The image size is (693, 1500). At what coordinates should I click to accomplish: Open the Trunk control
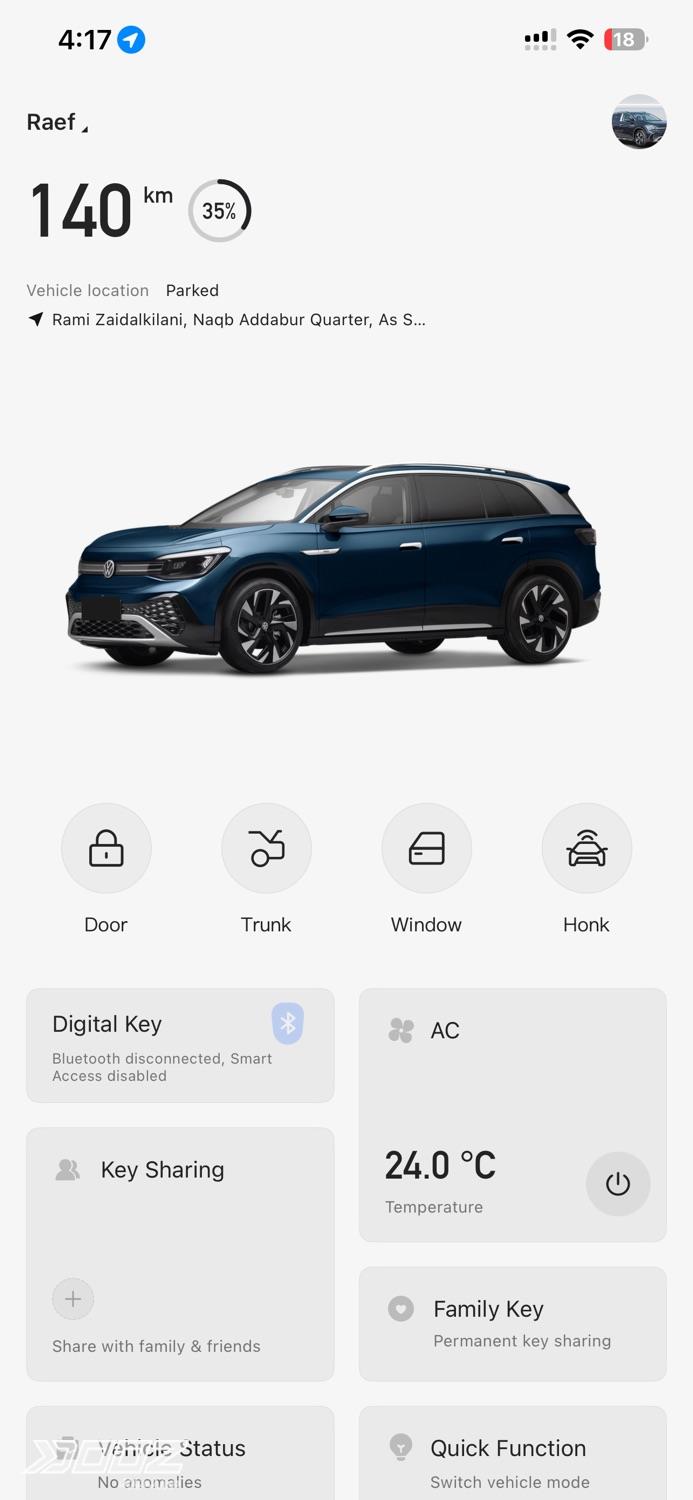pos(266,849)
